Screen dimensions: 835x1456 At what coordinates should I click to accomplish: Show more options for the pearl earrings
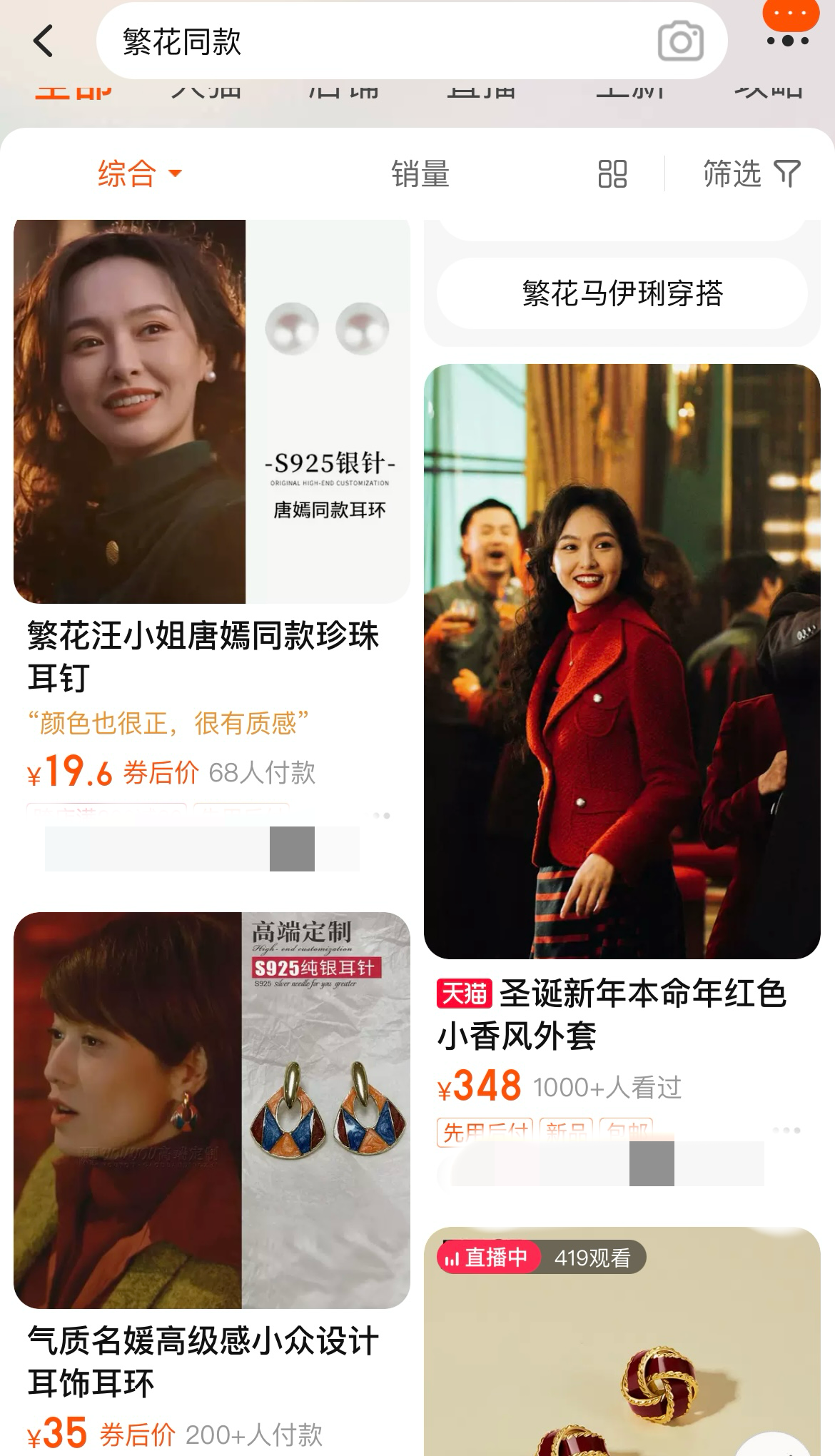point(382,815)
